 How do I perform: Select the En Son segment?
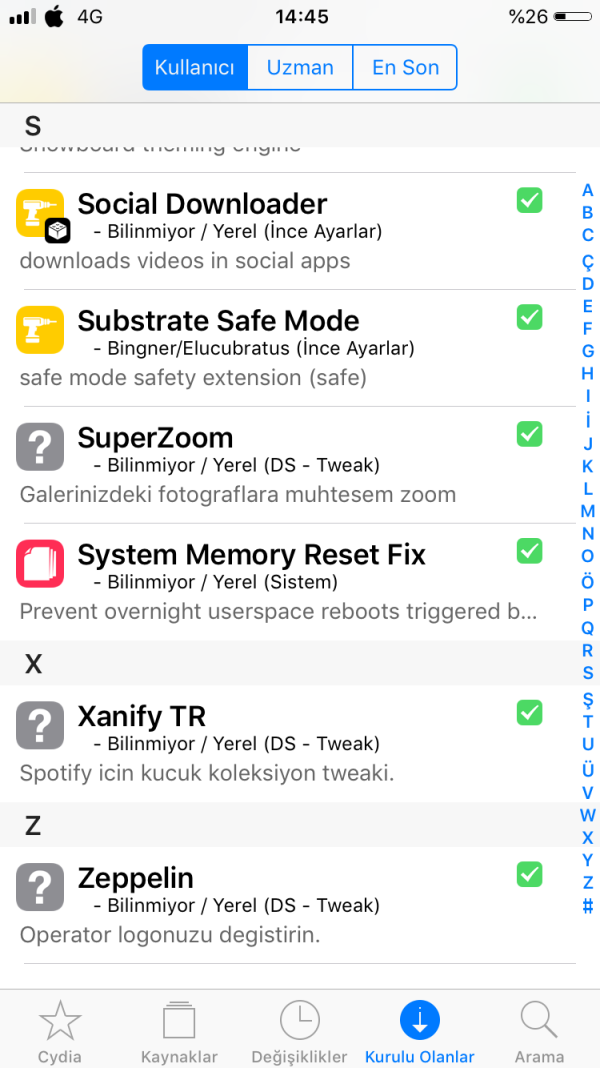point(405,68)
